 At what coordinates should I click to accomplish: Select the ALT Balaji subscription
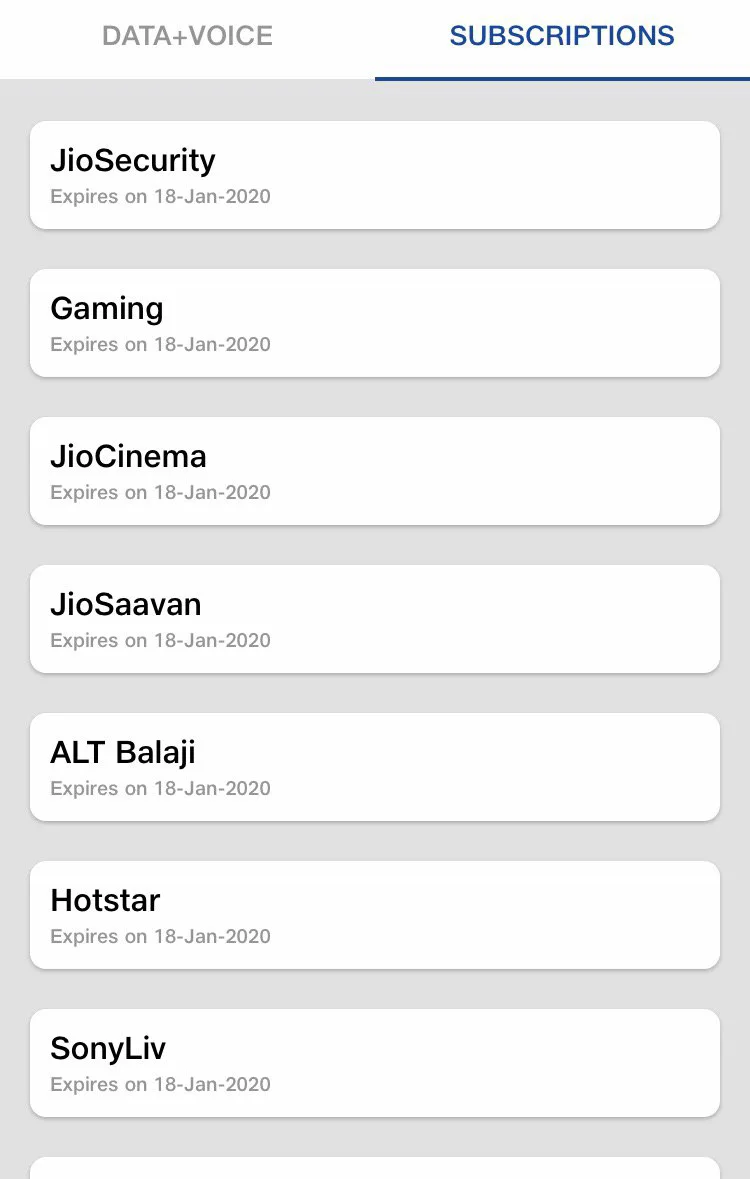375,767
